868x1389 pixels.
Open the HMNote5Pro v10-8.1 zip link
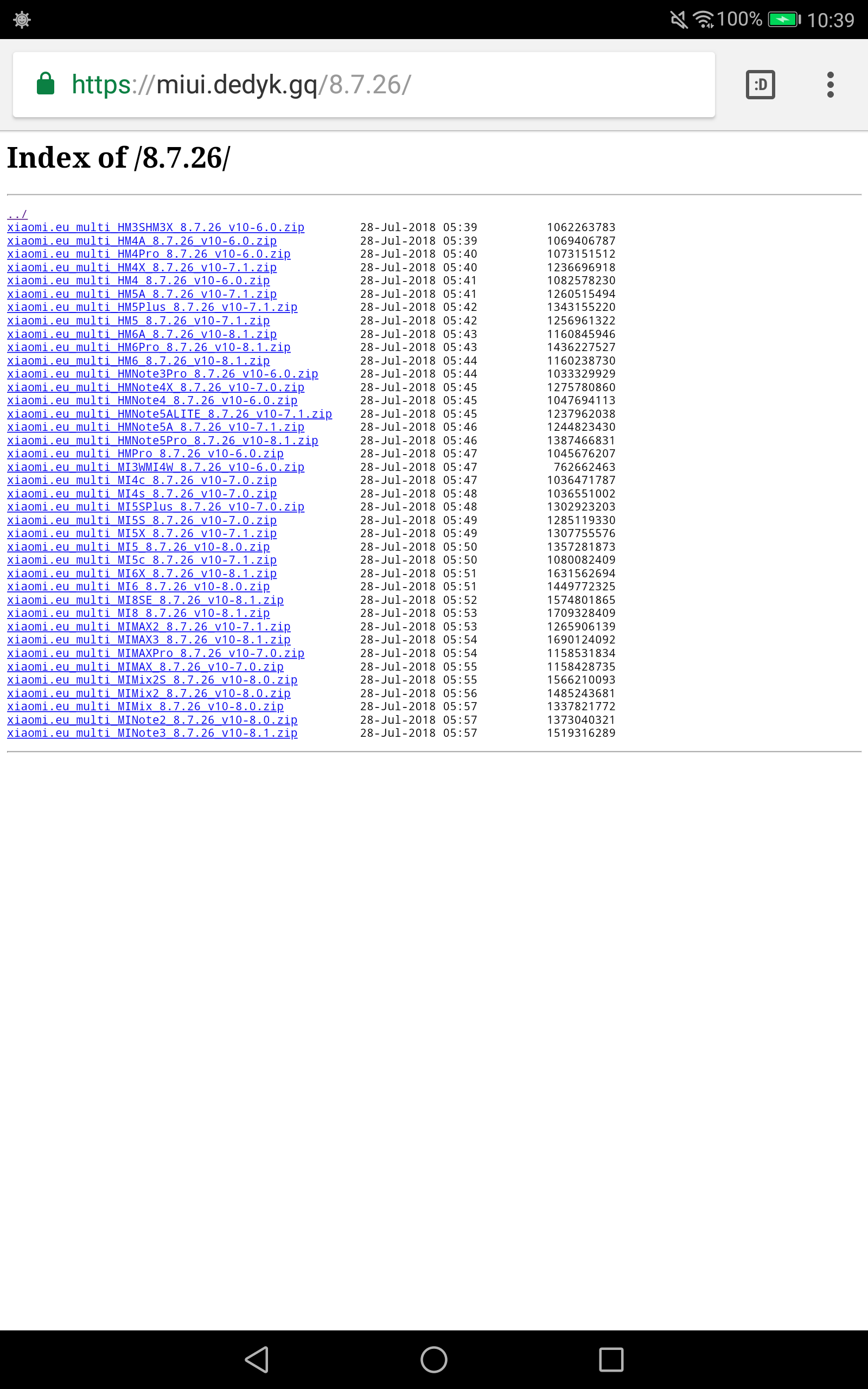162,440
